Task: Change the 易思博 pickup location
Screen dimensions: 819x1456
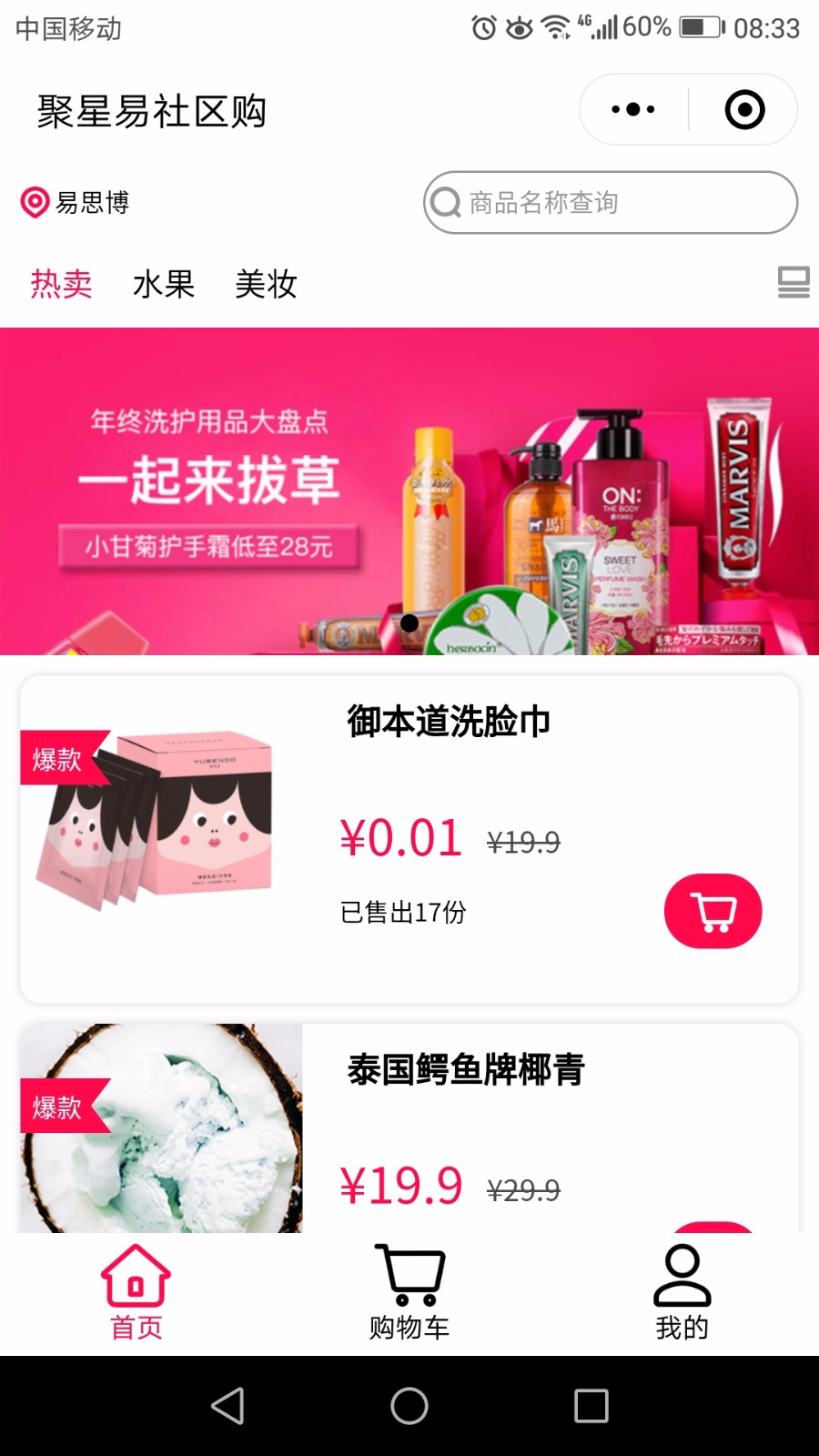Action: pyautogui.click(x=76, y=202)
